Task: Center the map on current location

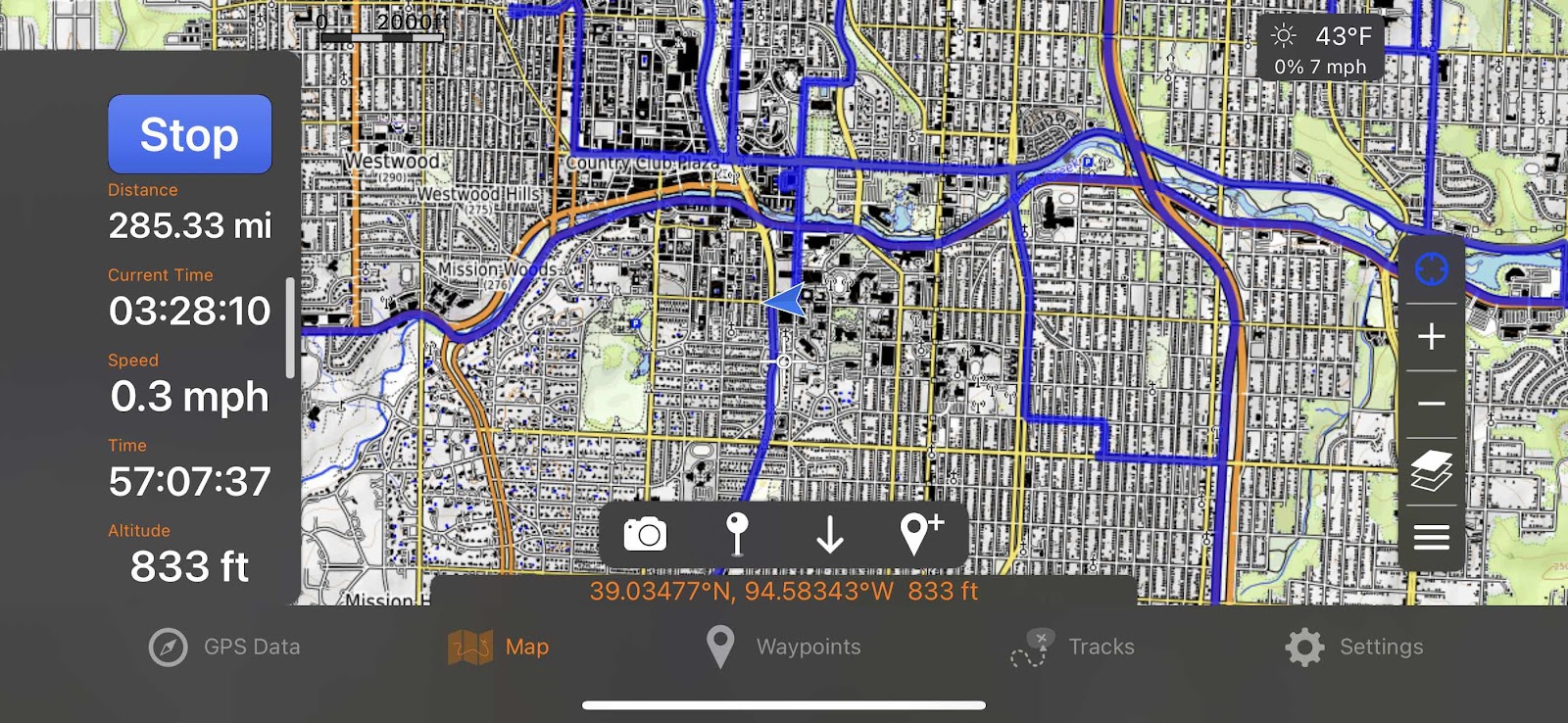Action: pyautogui.click(x=1431, y=268)
